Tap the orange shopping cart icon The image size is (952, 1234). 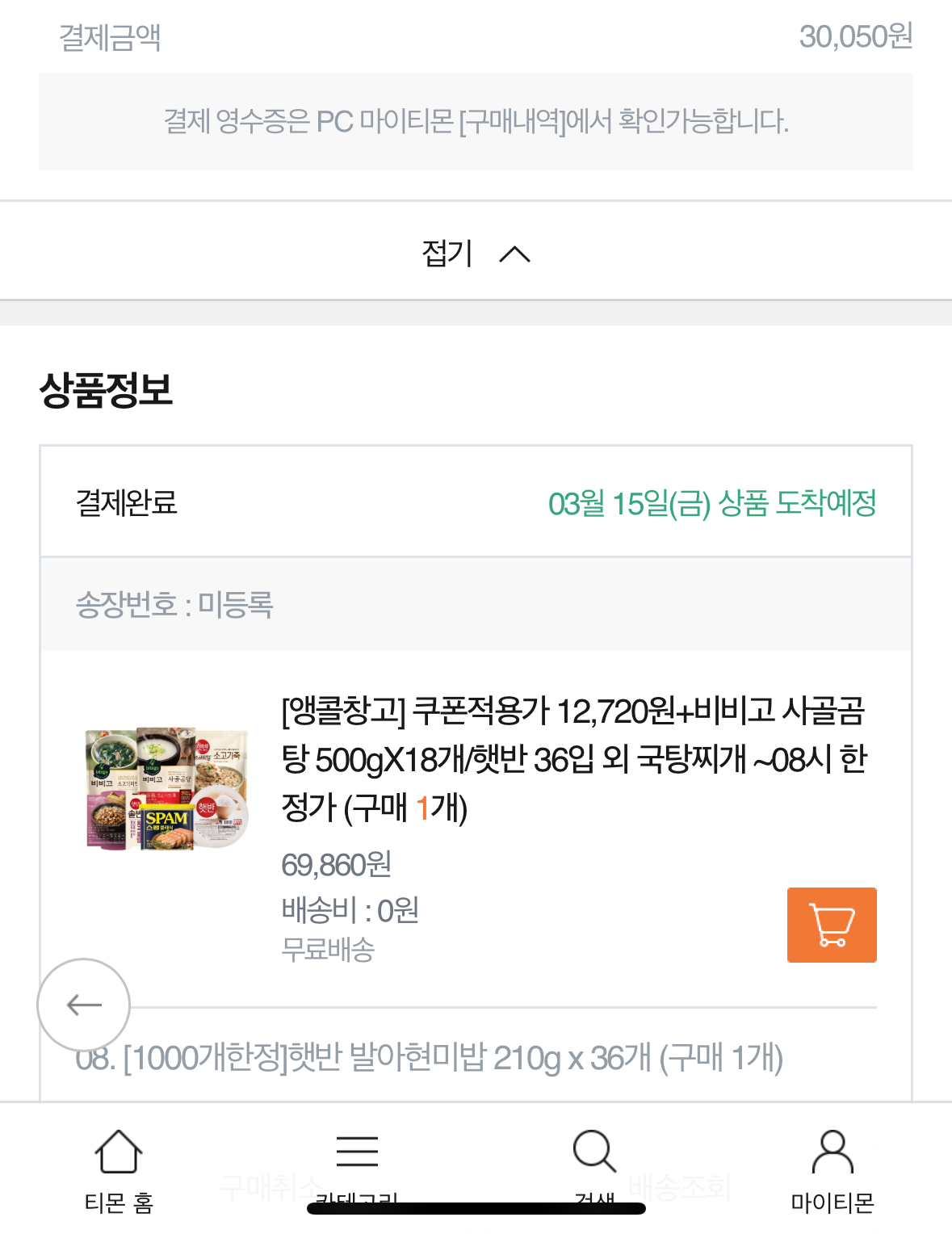tap(832, 925)
